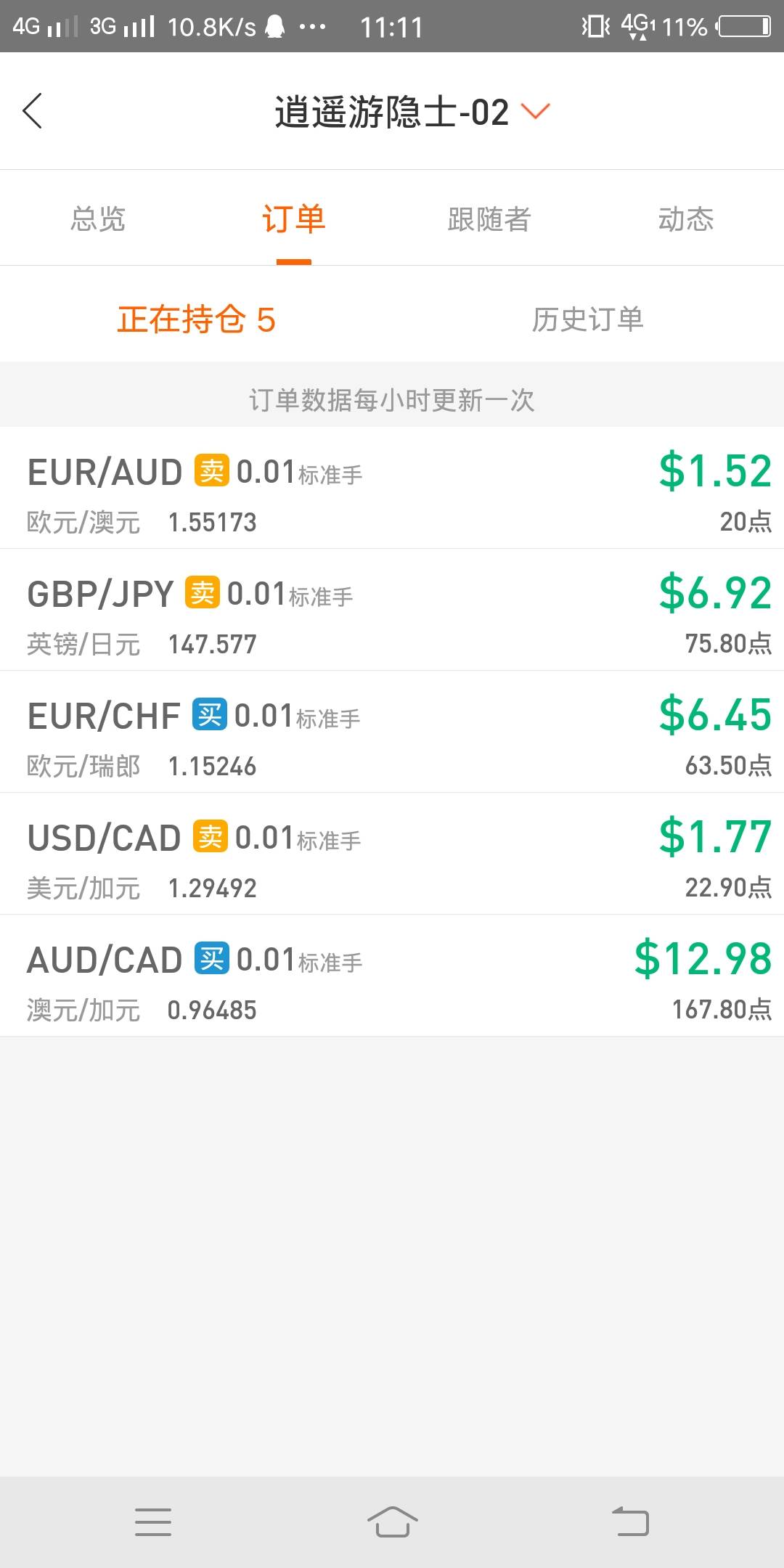
Task: Go back using the top-left arrow
Action: (x=33, y=111)
